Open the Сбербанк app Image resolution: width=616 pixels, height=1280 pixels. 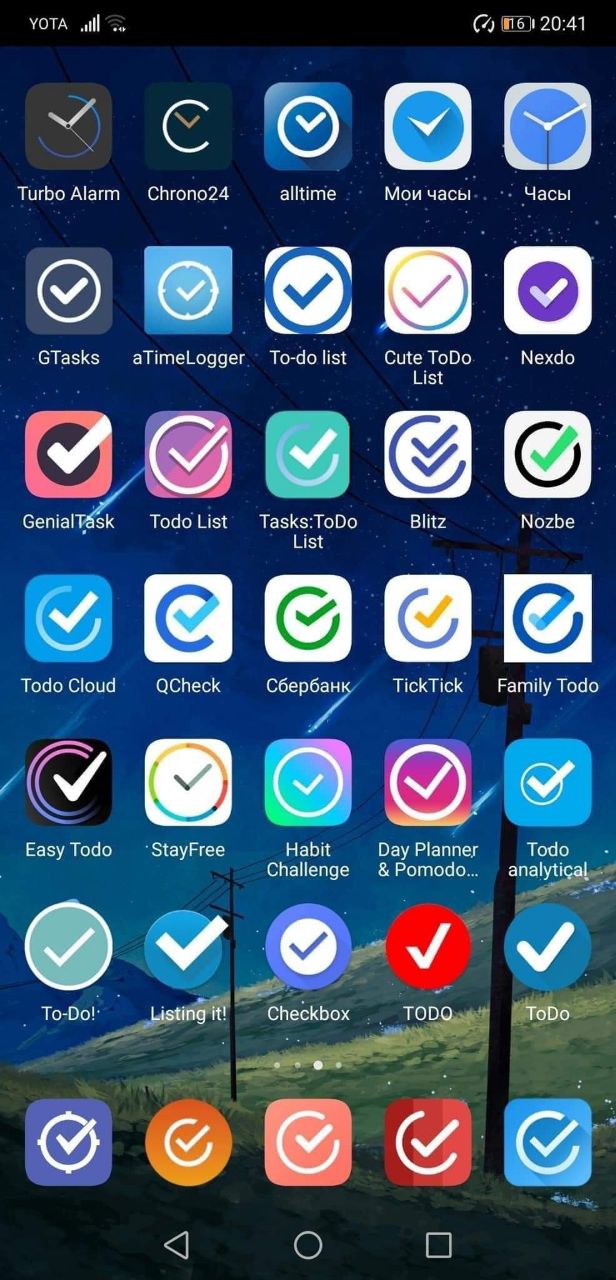tap(308, 619)
